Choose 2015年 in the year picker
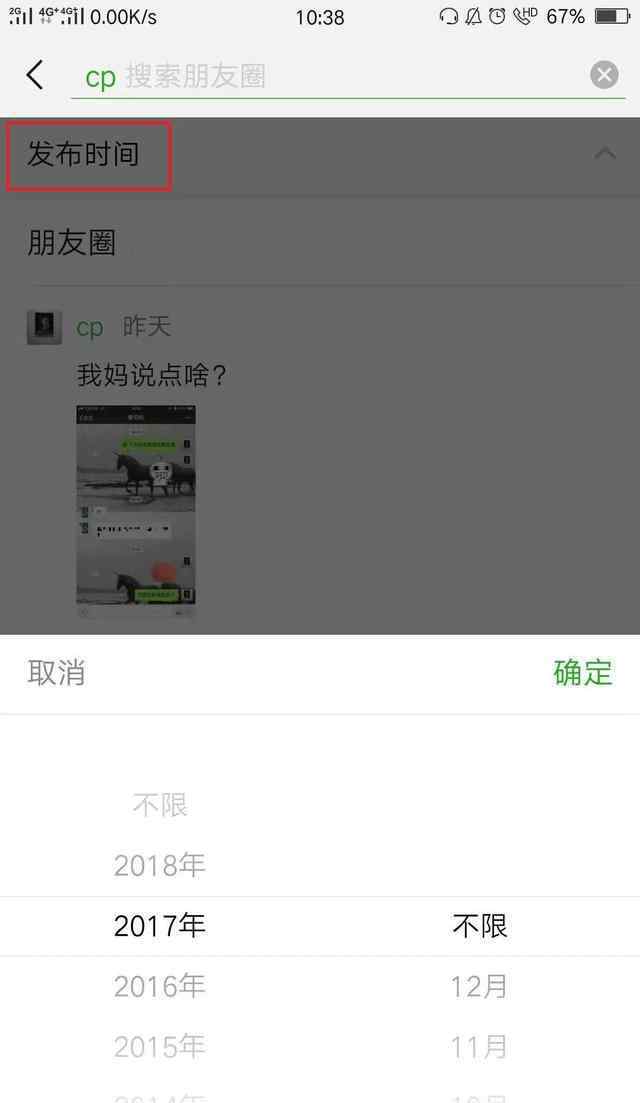 coord(160,1047)
